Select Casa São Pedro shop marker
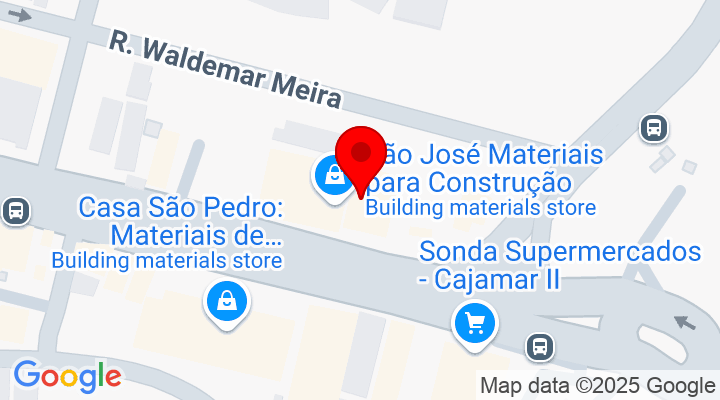Screen dimensions: 720x400 pyautogui.click(x=228, y=299)
